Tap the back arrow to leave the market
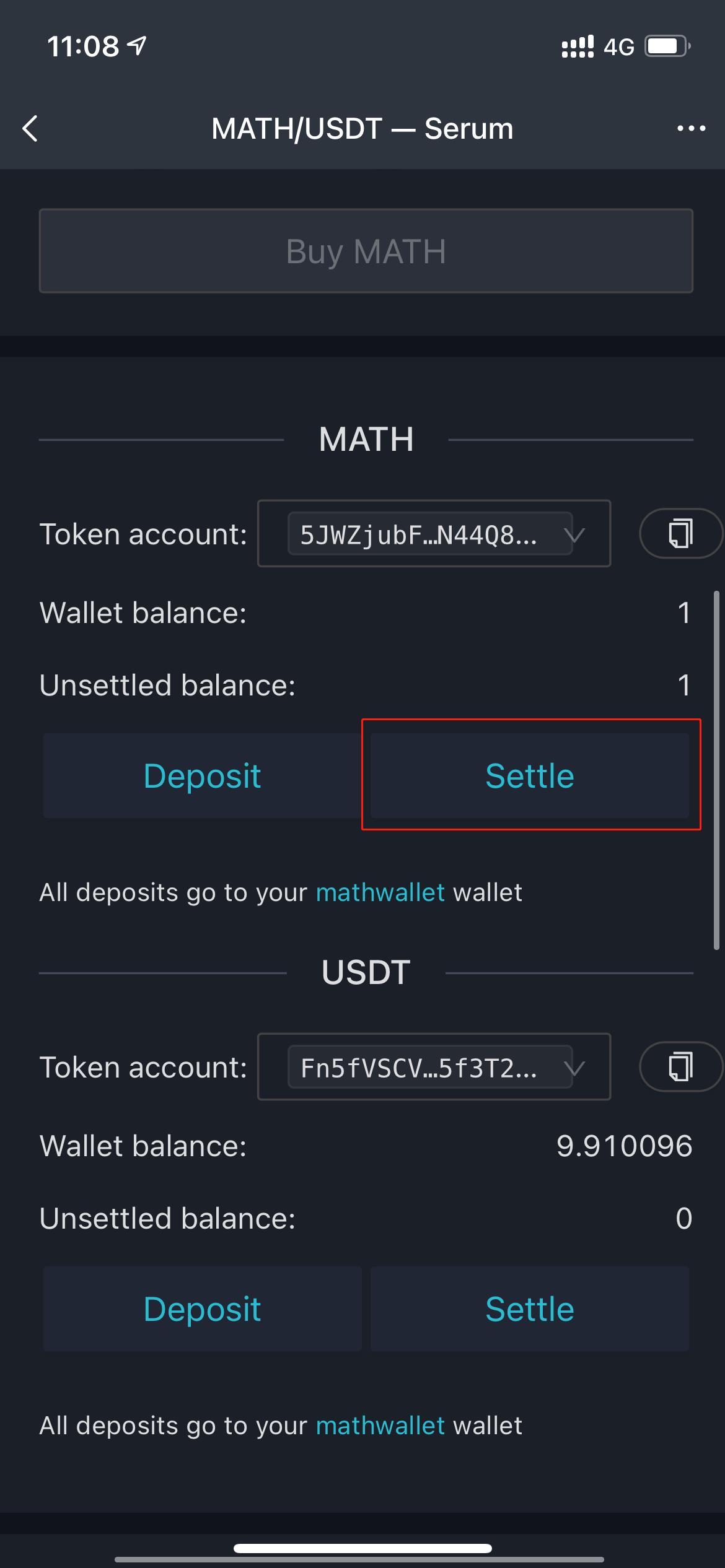The image size is (725, 1568). coord(29,128)
